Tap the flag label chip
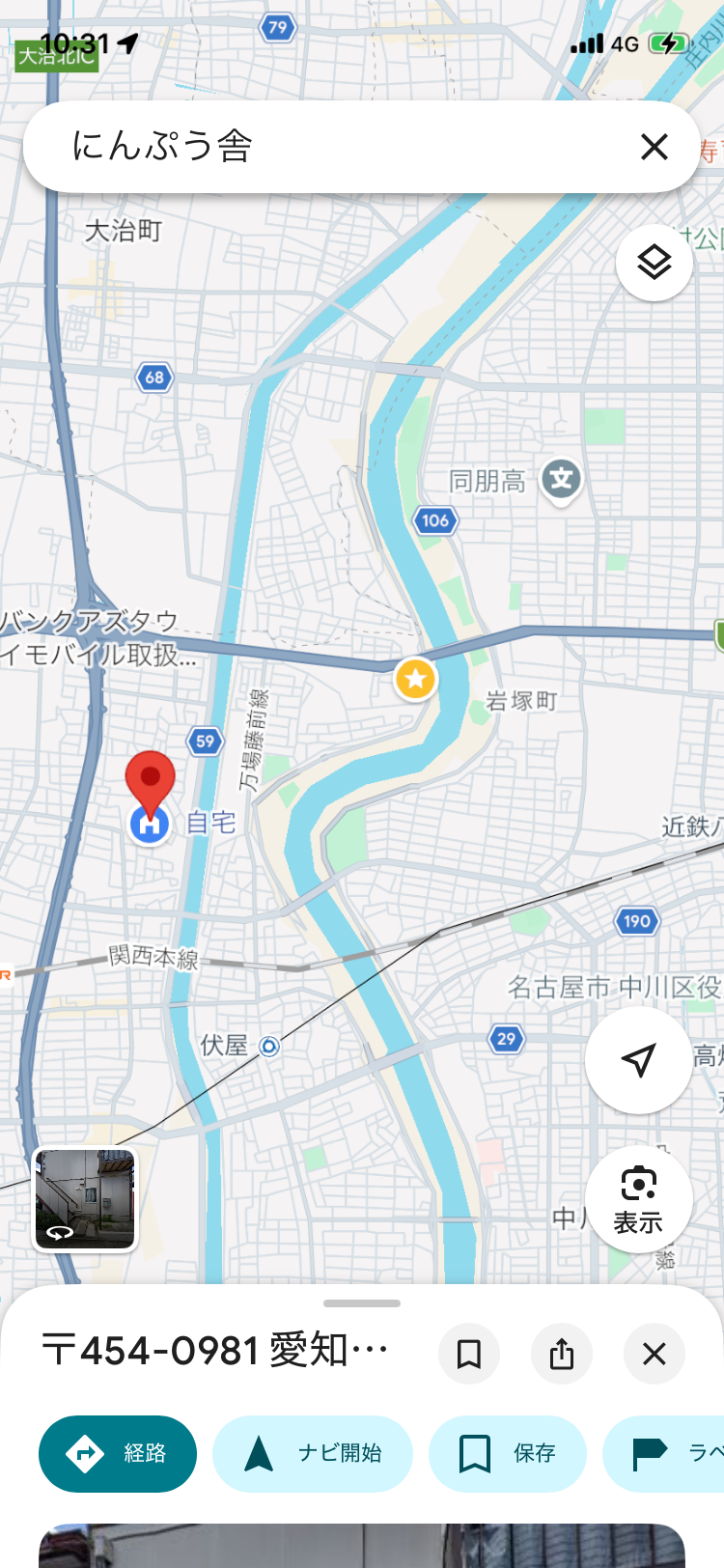Screen dimensions: 724x1568 coord(666,1453)
